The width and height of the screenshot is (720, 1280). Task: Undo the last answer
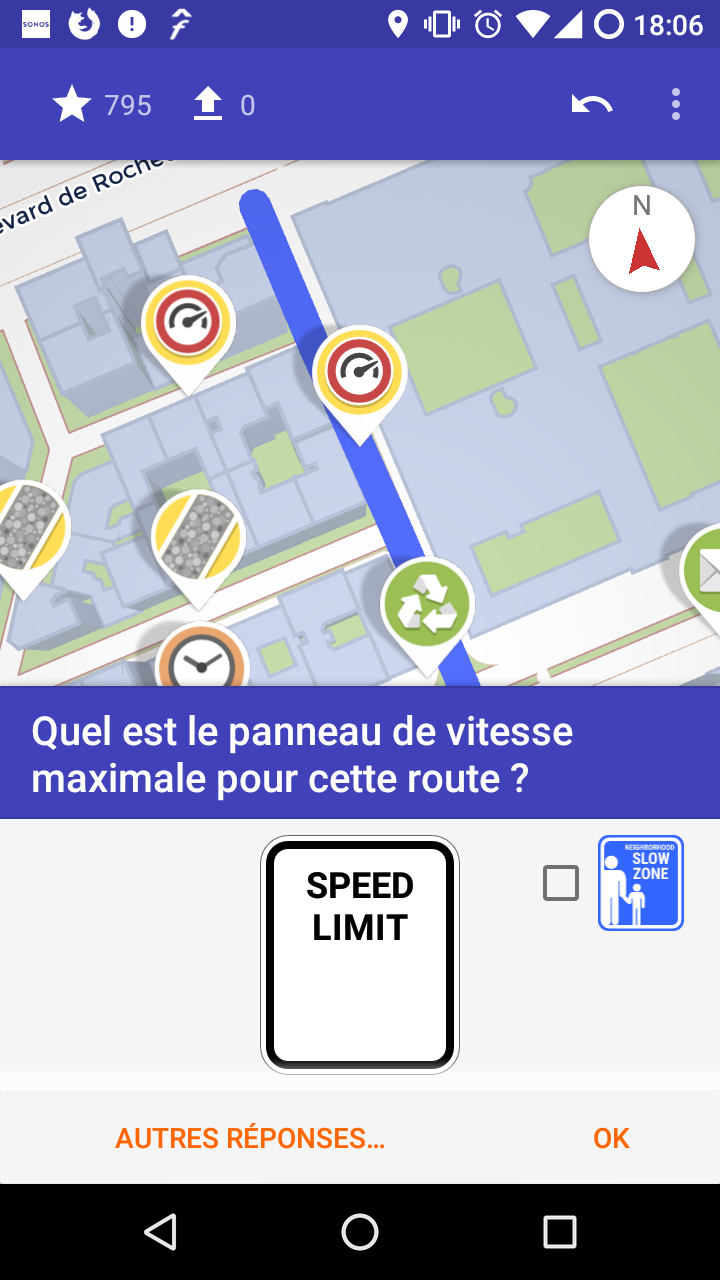pyautogui.click(x=591, y=104)
